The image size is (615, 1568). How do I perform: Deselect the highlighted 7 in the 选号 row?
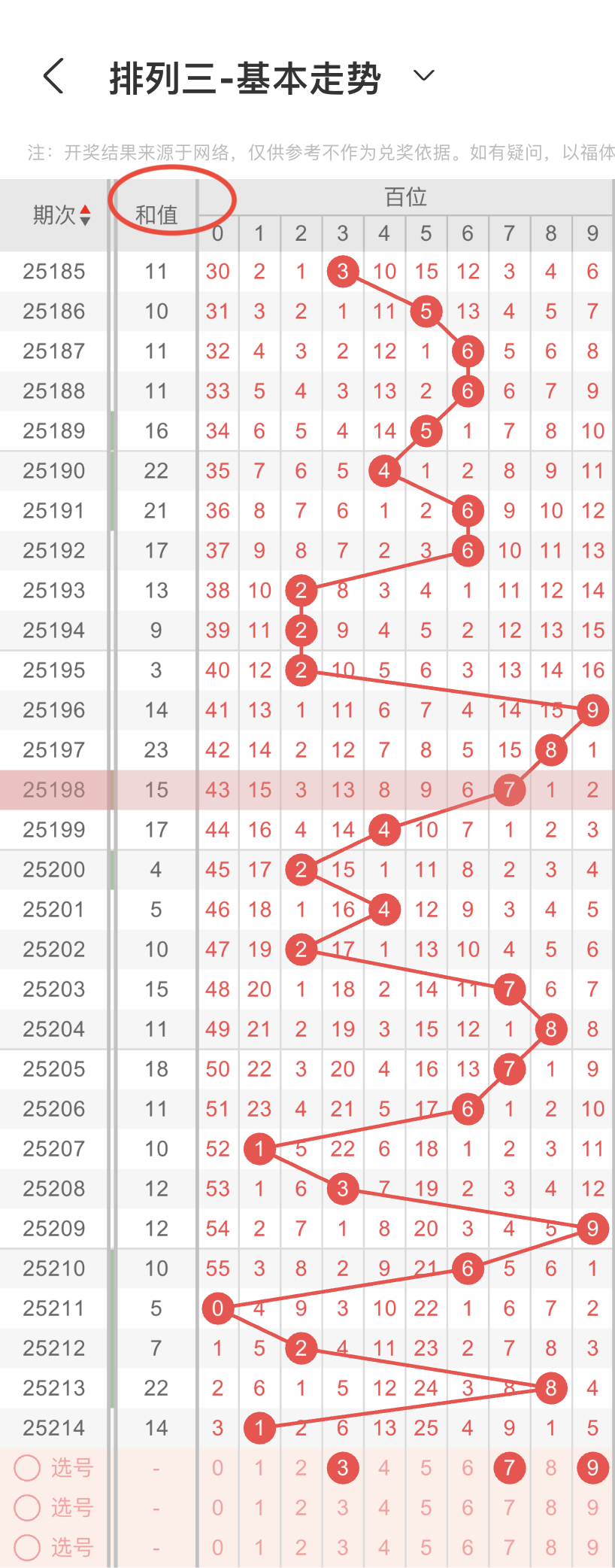[509, 1467]
